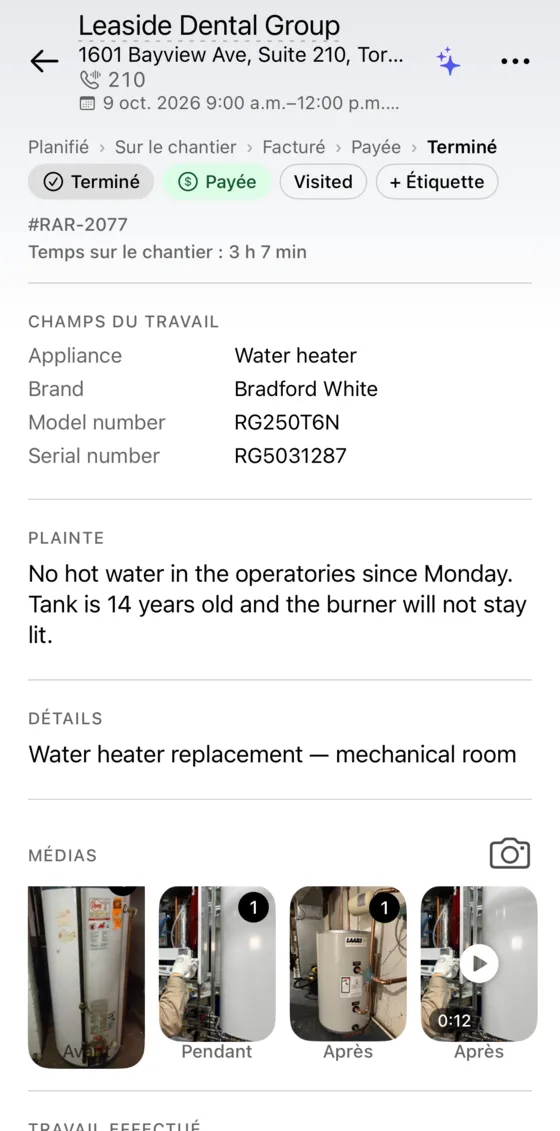Open the three-dot overflow menu

(x=515, y=61)
